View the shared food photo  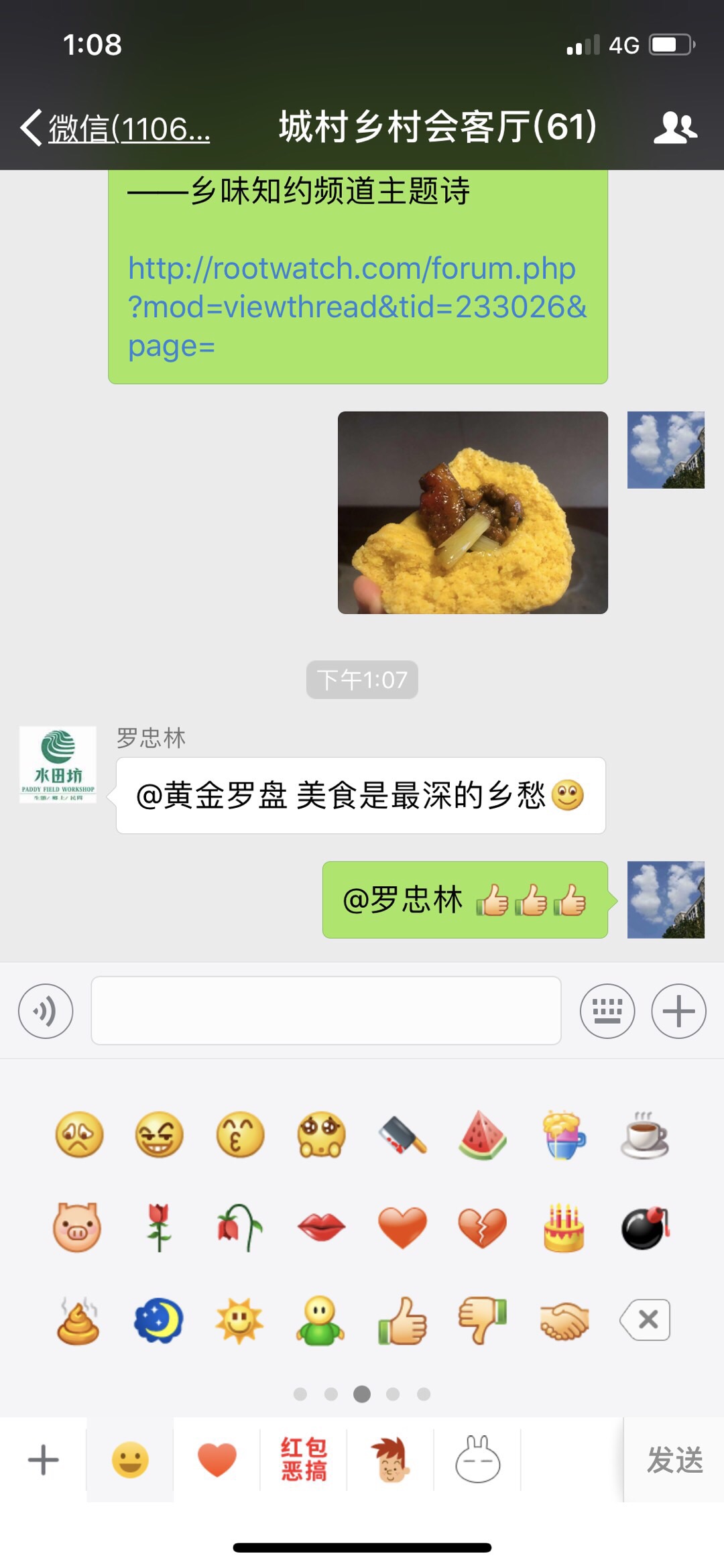473,512
